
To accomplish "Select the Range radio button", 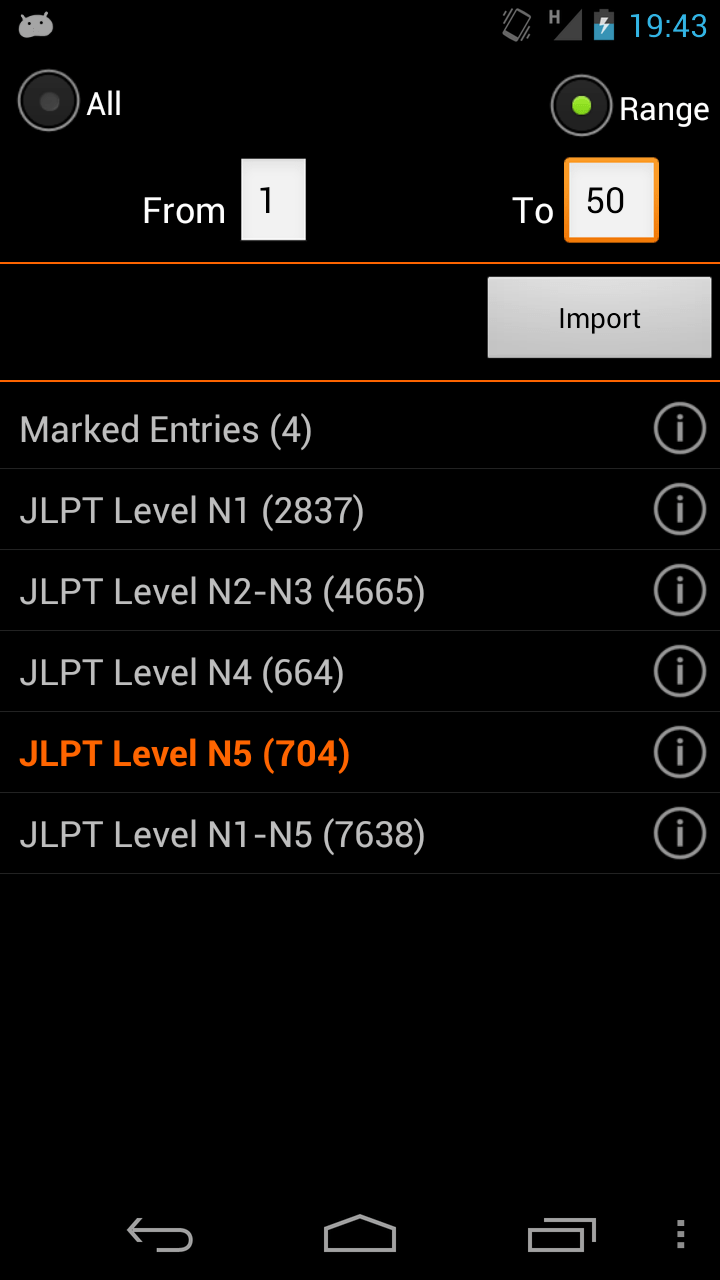I will (581, 106).
